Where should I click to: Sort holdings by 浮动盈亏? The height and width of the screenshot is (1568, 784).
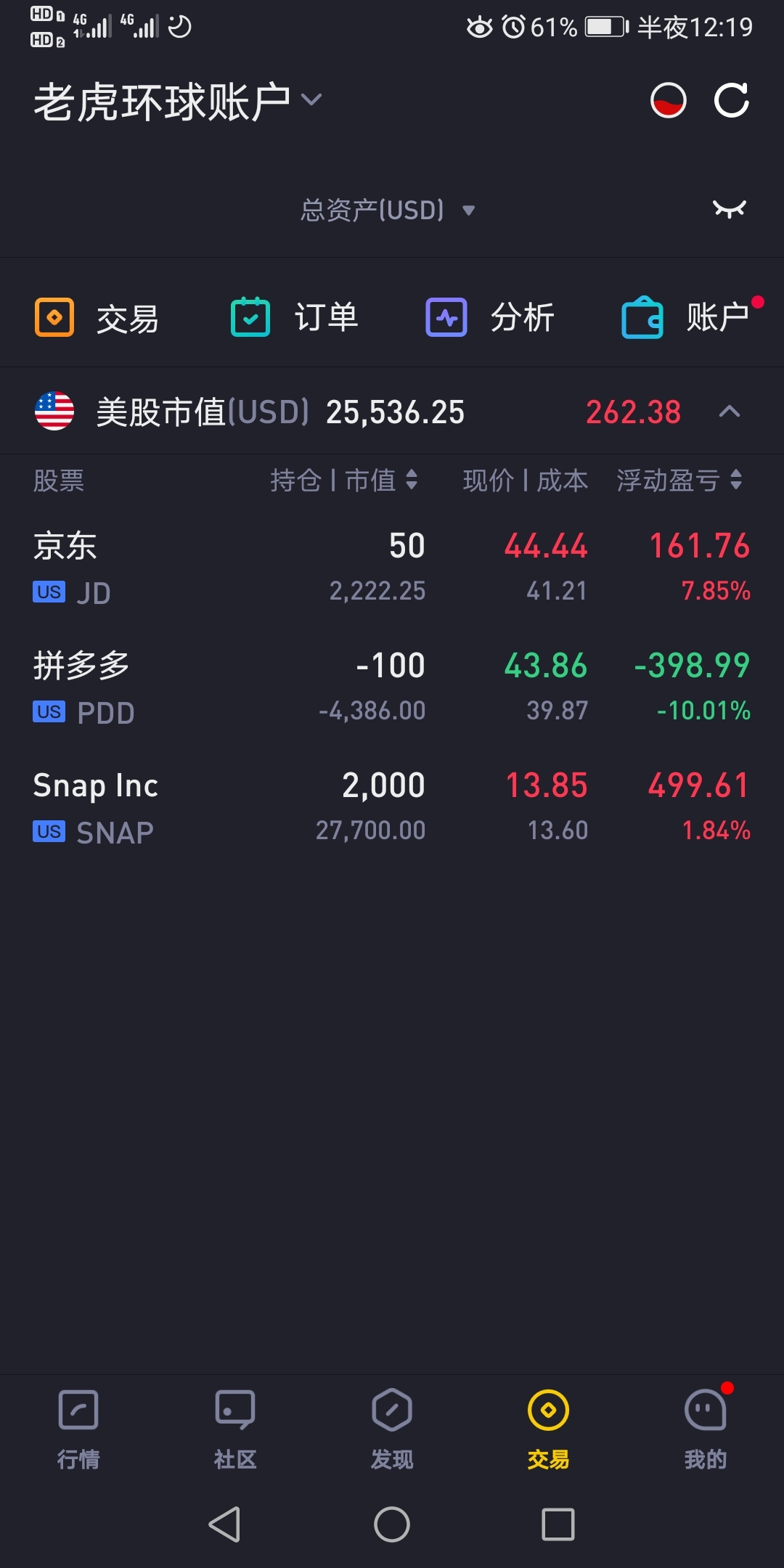coord(679,480)
